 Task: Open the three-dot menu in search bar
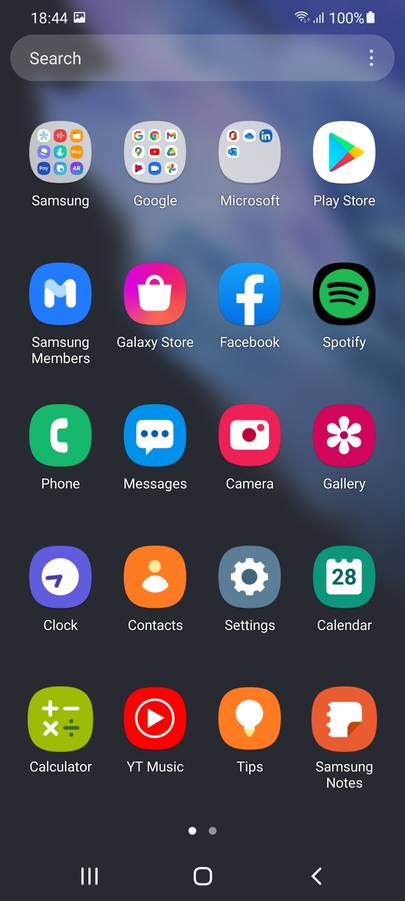coord(371,58)
